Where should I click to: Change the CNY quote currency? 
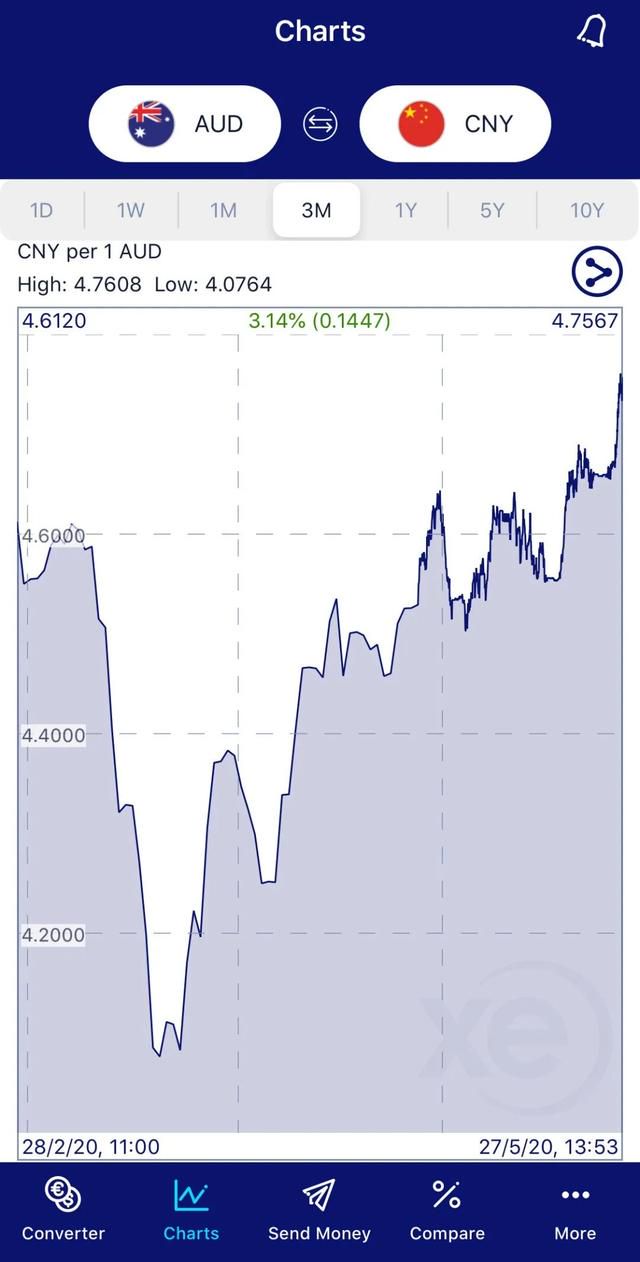pyautogui.click(x=455, y=124)
